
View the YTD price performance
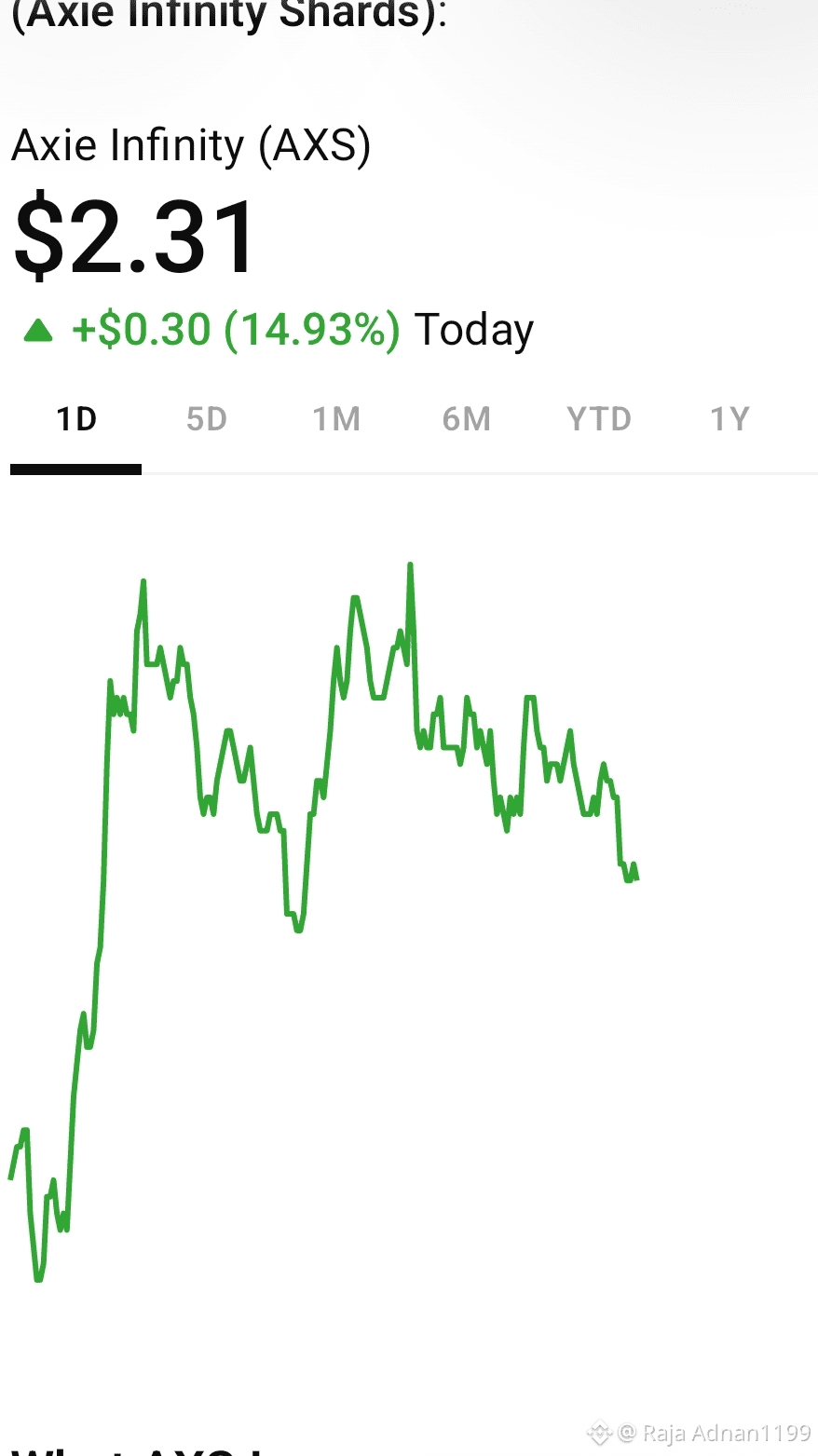tap(599, 420)
